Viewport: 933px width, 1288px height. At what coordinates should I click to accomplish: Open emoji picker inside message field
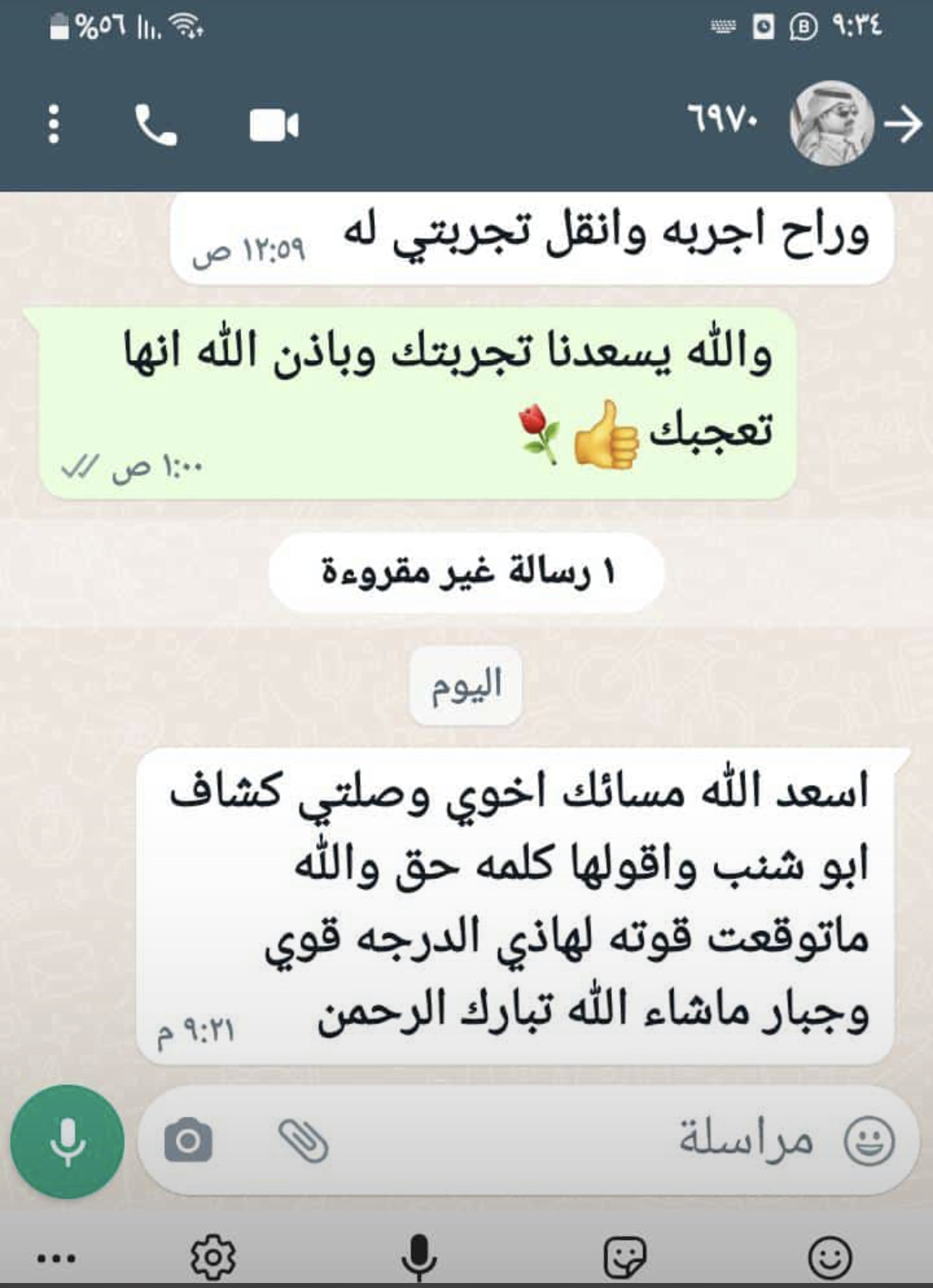[868, 1140]
